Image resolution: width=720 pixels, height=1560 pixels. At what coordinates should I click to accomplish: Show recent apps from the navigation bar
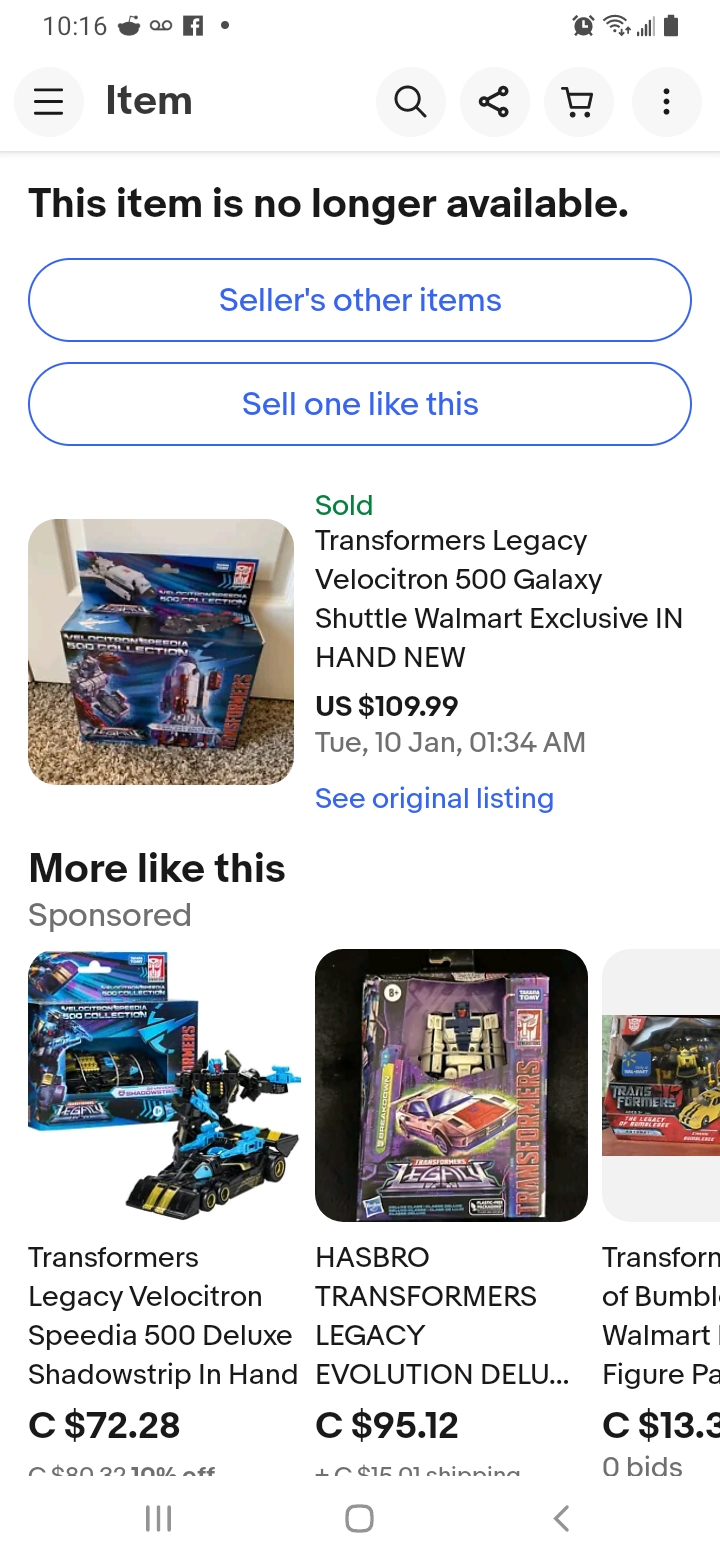159,1518
